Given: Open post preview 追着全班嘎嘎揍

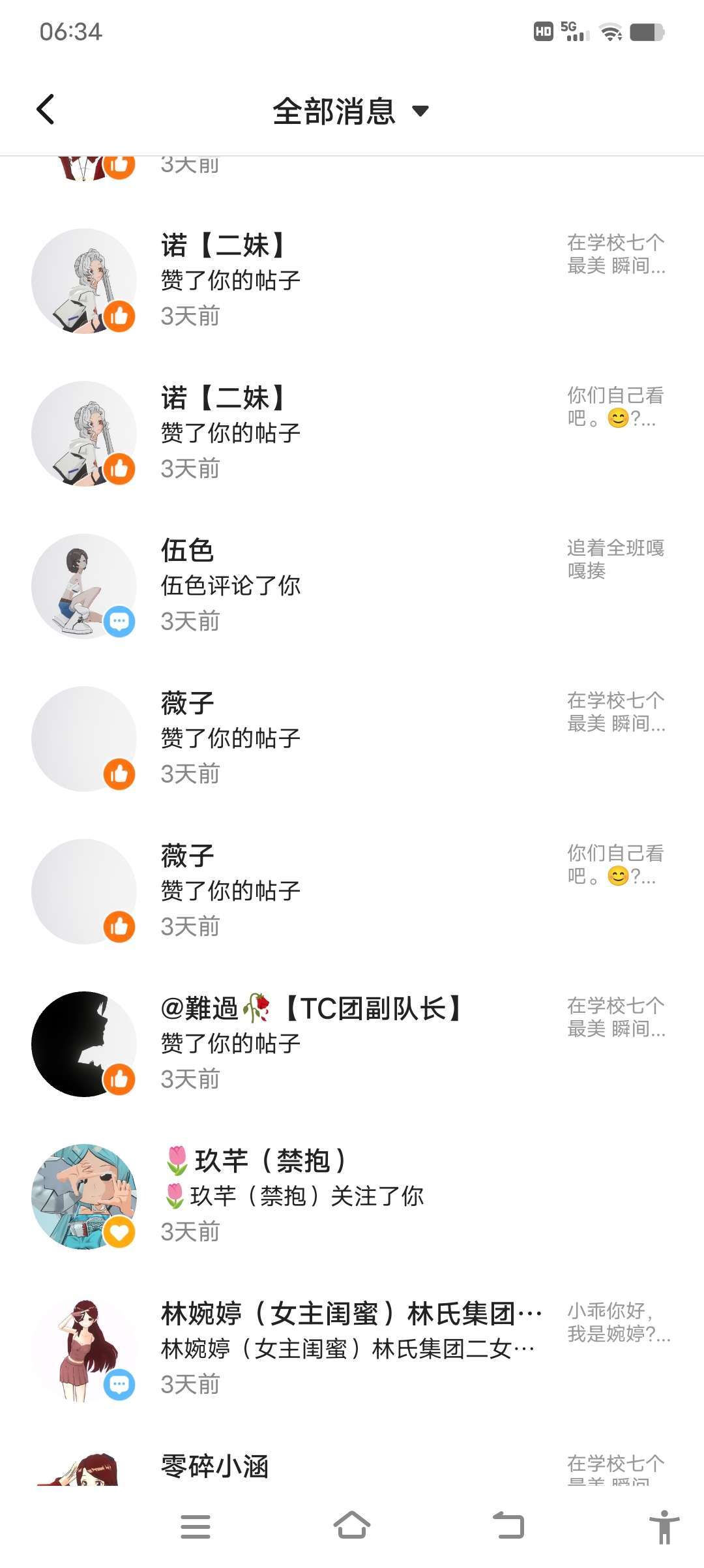Looking at the screenshot, I should pyautogui.click(x=615, y=559).
